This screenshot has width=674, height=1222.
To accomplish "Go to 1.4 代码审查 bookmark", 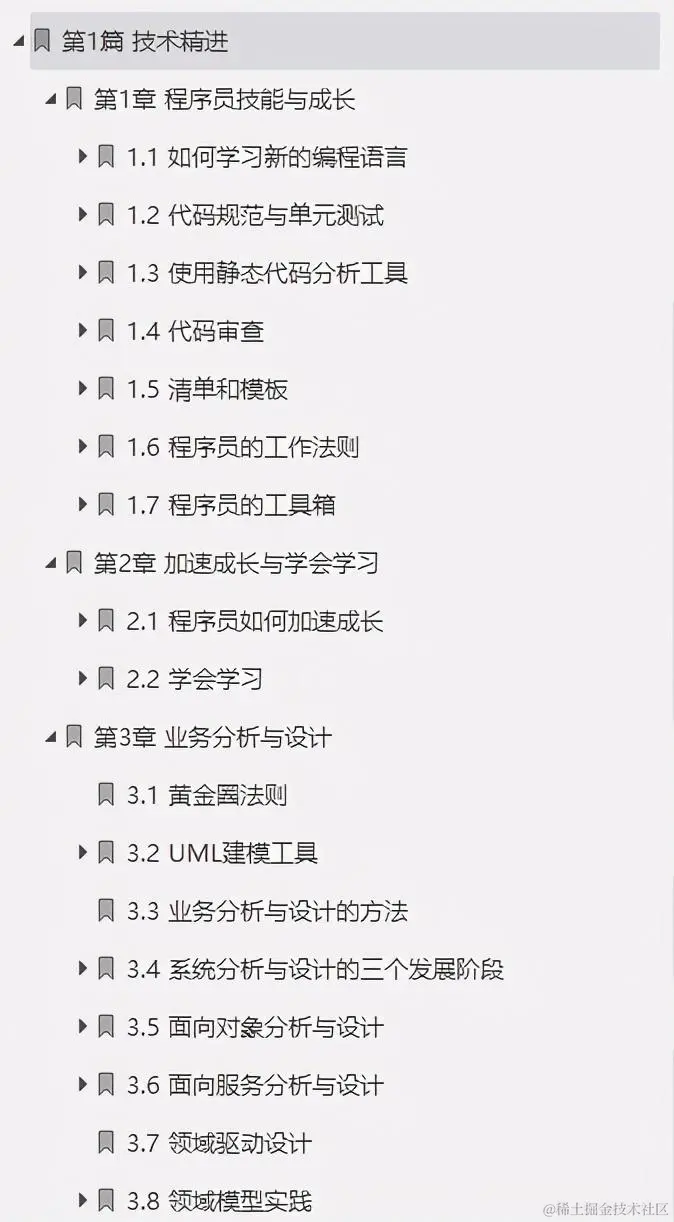I will click(194, 332).
